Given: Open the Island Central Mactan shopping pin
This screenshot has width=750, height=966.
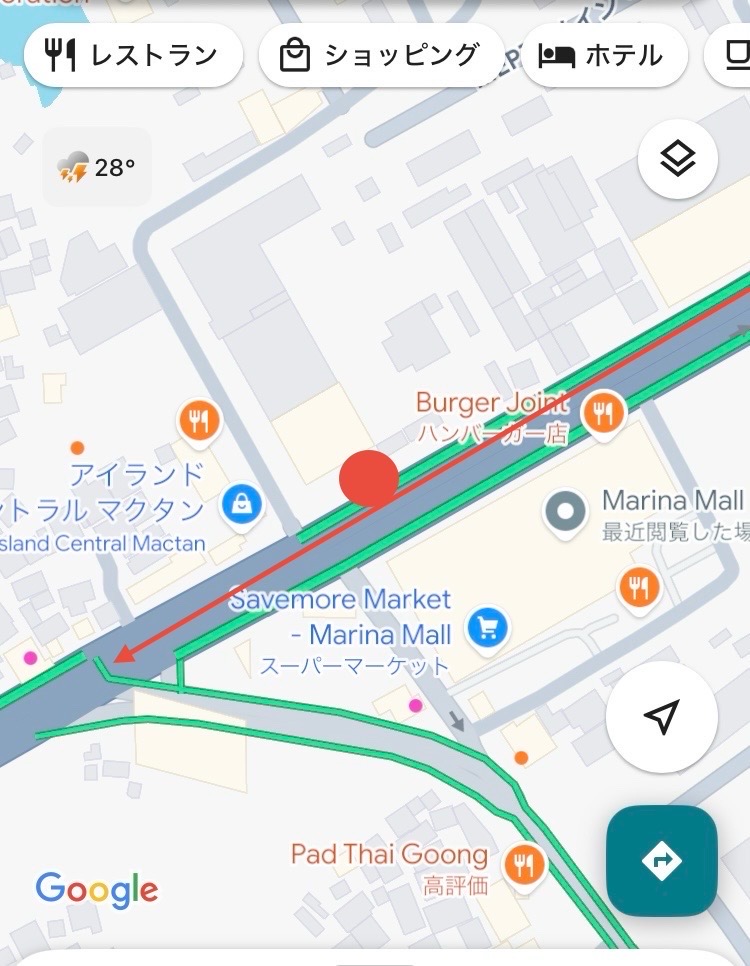Looking at the screenshot, I should point(241,504).
